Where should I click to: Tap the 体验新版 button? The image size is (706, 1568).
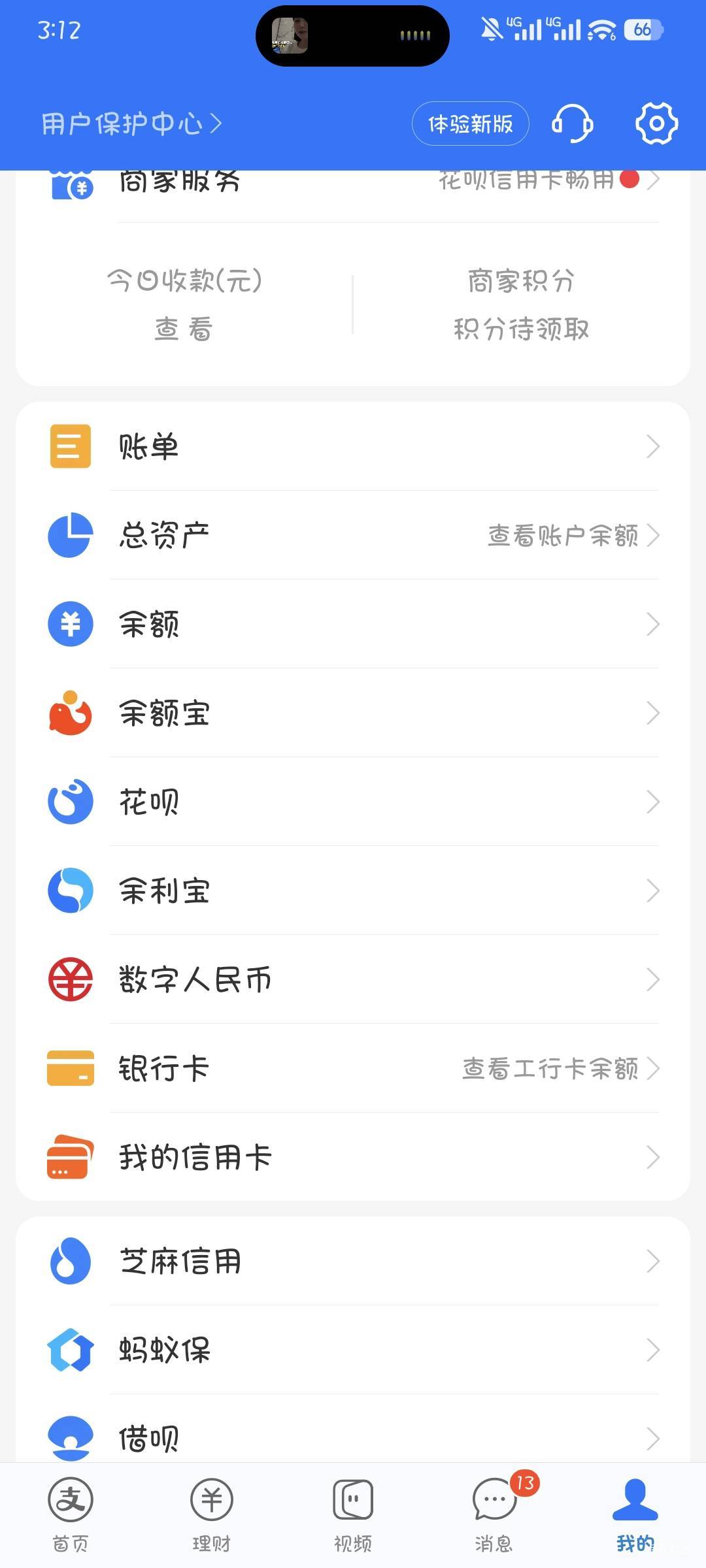pyautogui.click(x=470, y=123)
